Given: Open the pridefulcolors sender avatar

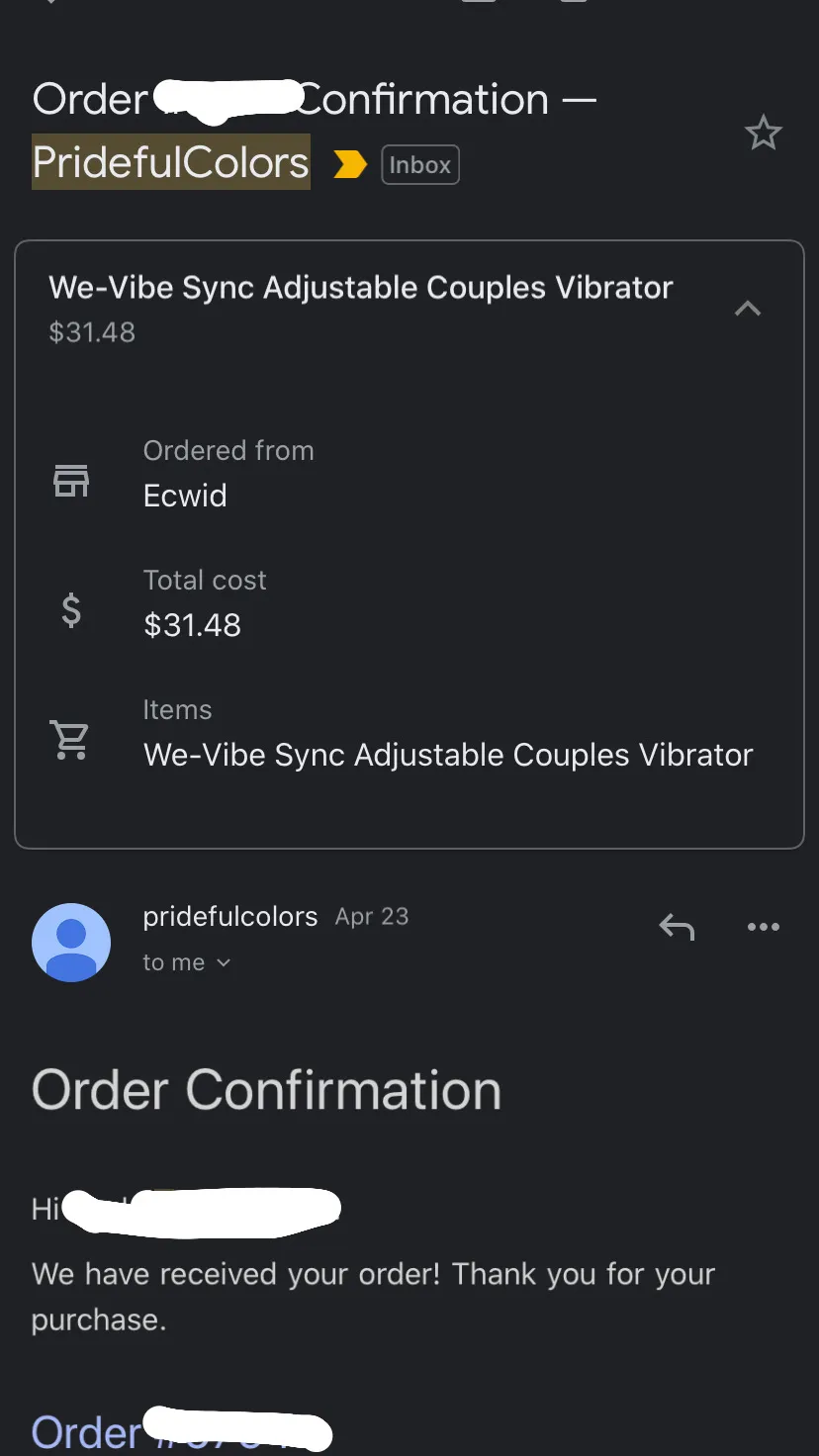Looking at the screenshot, I should [71, 942].
